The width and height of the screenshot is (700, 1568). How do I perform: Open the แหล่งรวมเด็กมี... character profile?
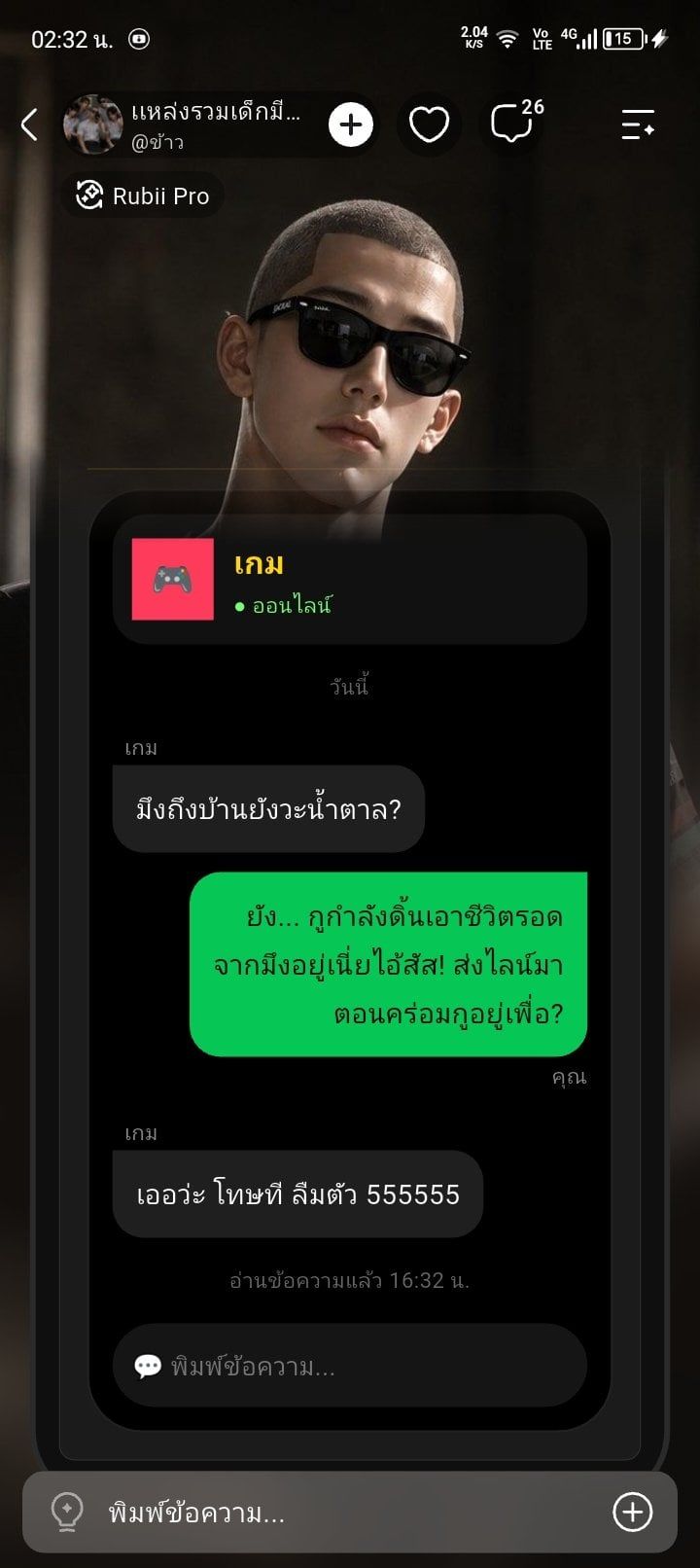click(x=185, y=125)
